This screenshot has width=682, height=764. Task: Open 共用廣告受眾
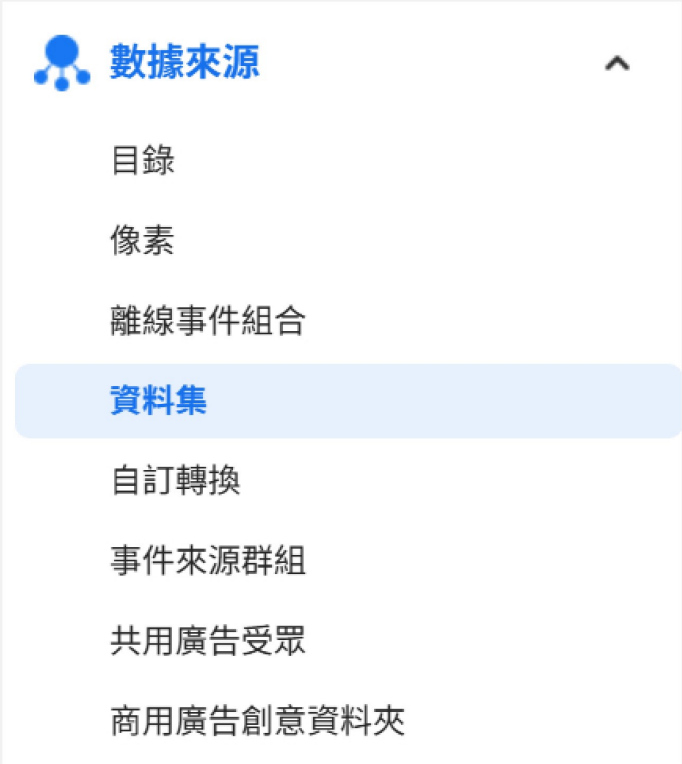(208, 641)
